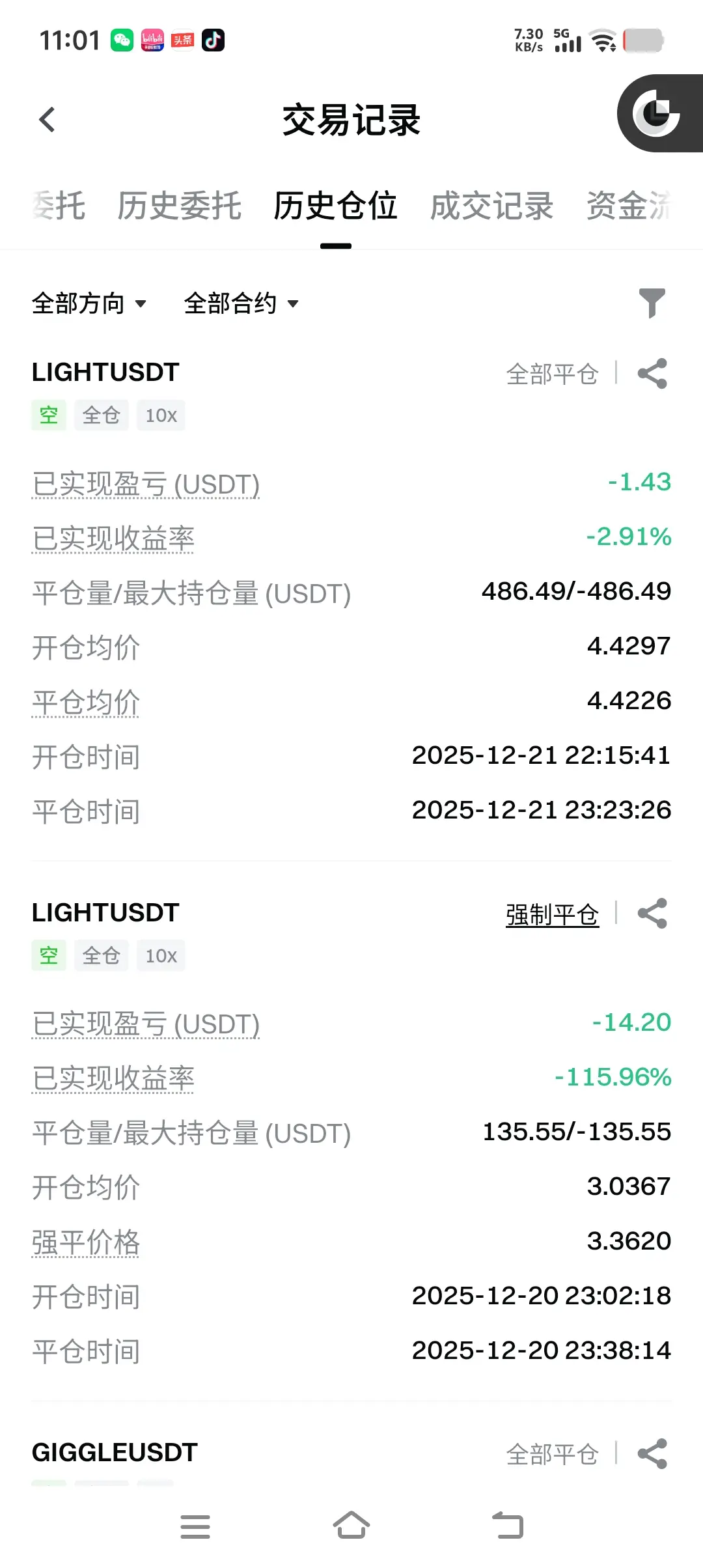Screen dimensions: 703x1568
Task: Go to home screen via system home button
Action: coord(351,1526)
